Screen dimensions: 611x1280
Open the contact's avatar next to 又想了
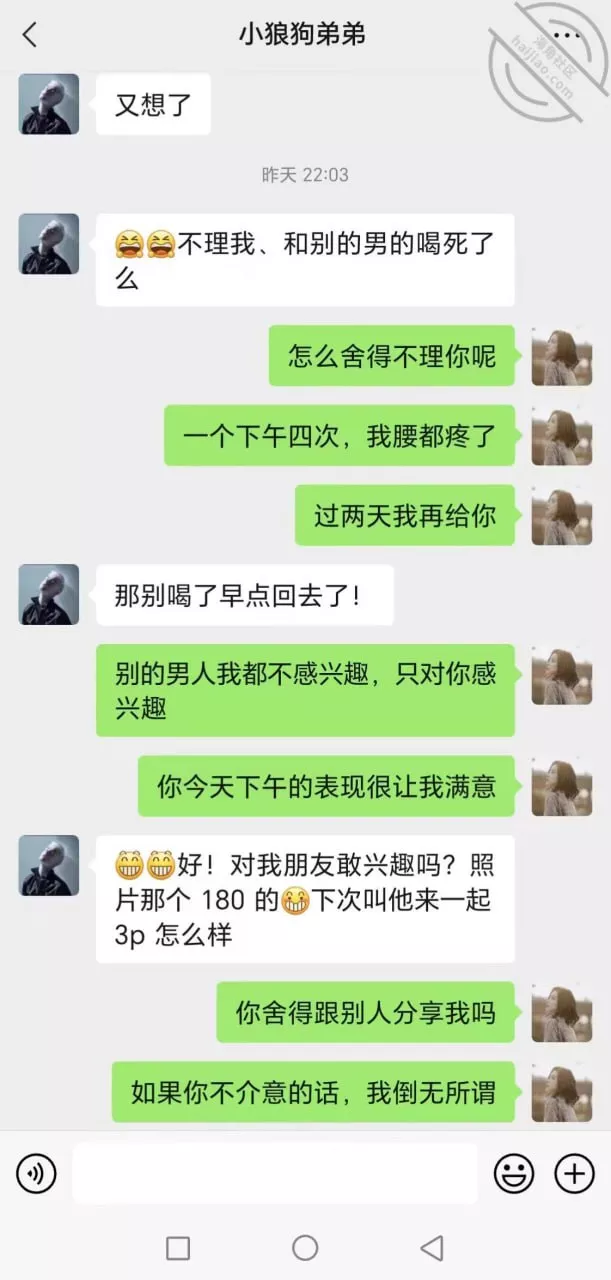click(49, 104)
